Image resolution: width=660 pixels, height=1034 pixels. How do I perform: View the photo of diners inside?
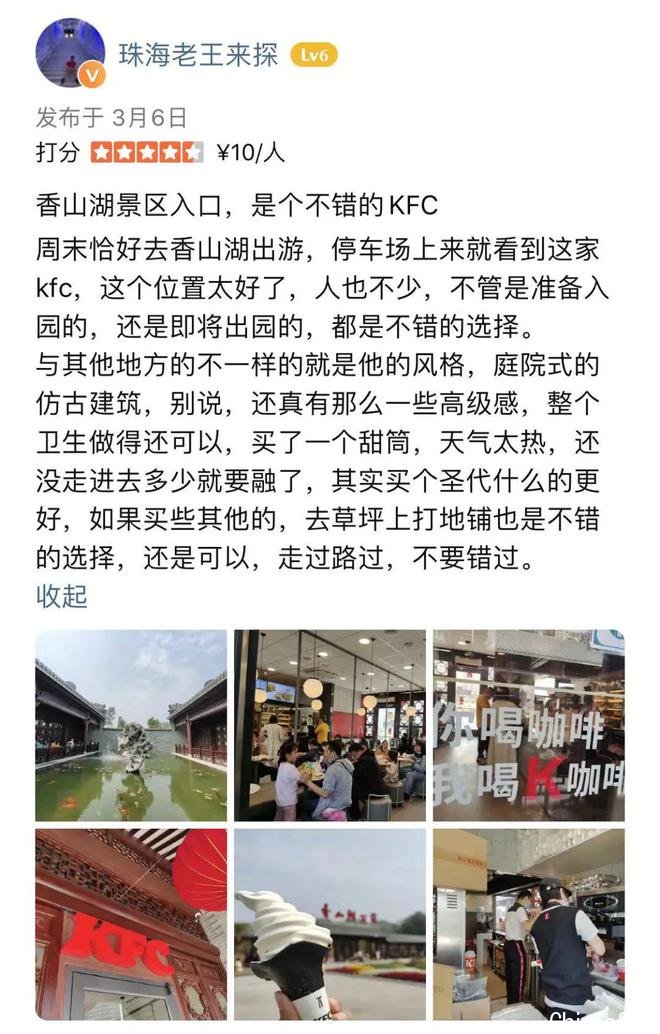tap(330, 725)
